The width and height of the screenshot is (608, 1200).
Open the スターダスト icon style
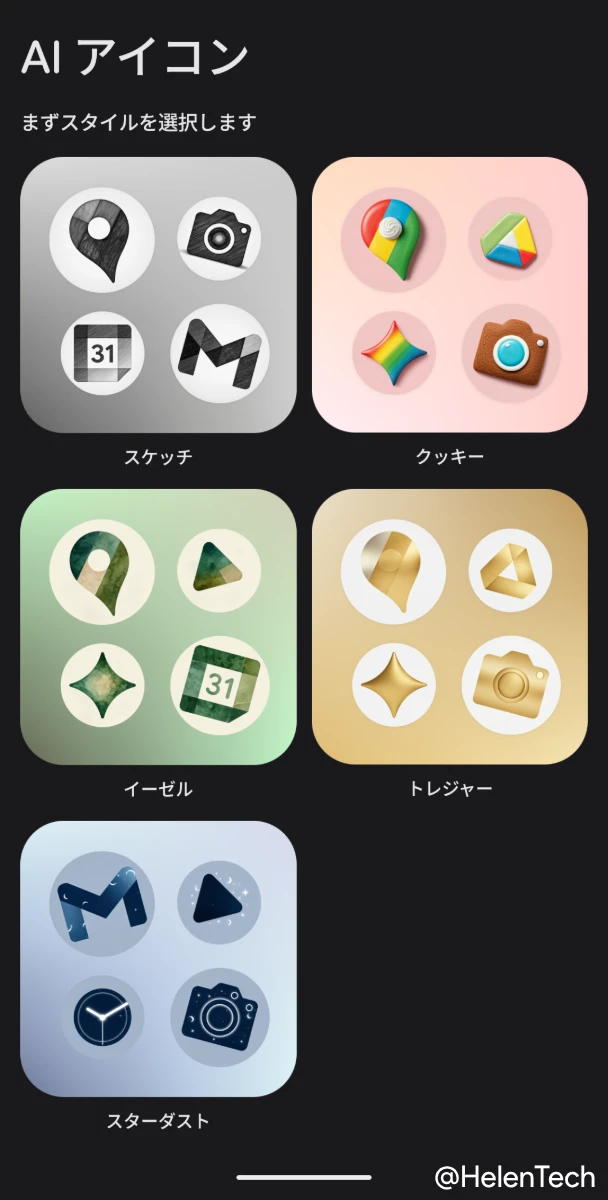(158, 959)
